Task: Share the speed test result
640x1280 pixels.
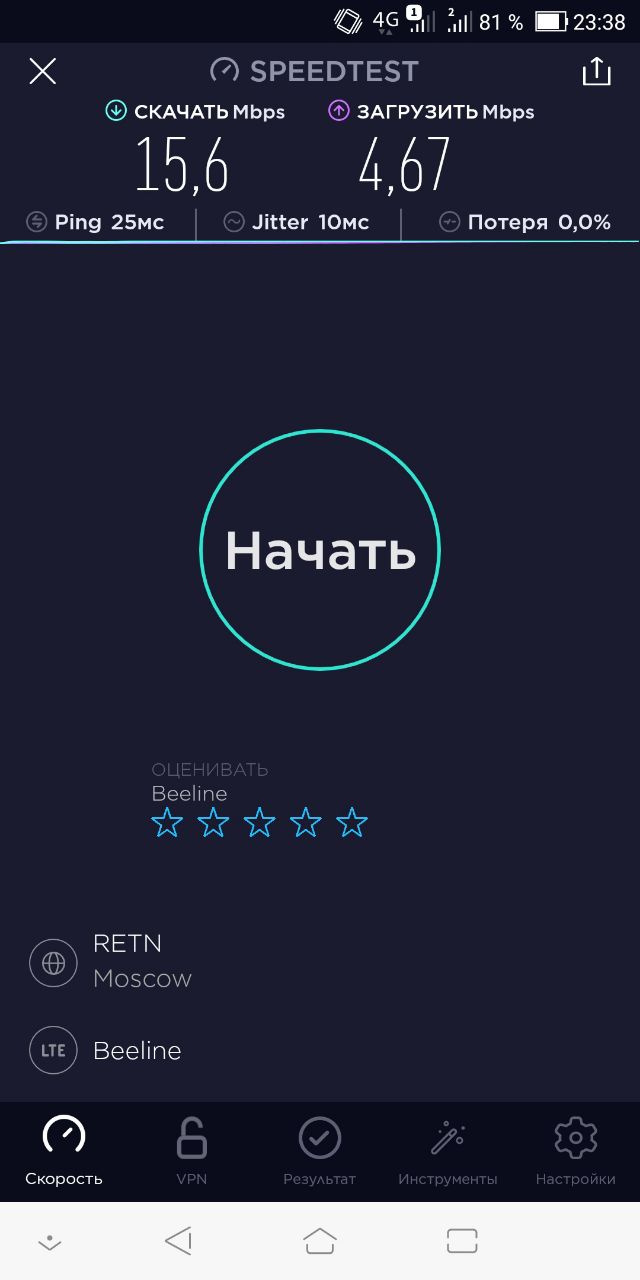Action: tap(596, 71)
